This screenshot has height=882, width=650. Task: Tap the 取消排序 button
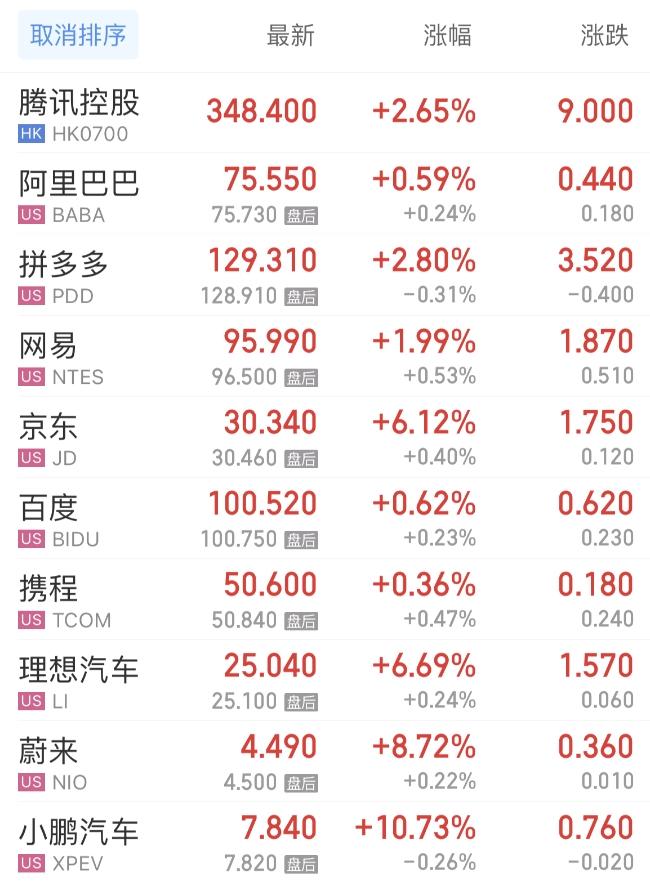pyautogui.click(x=78, y=36)
